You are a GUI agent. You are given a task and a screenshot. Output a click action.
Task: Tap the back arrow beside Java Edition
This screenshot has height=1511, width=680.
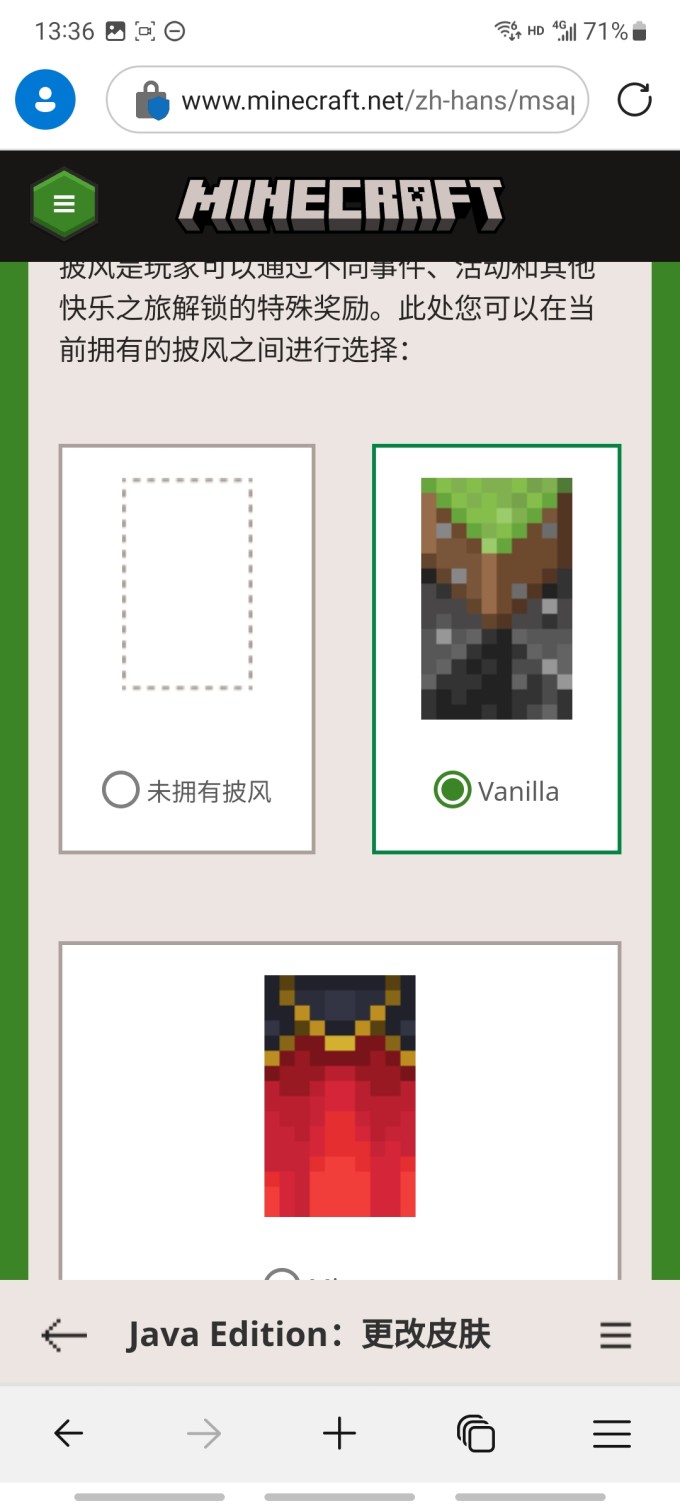pyautogui.click(x=64, y=1334)
